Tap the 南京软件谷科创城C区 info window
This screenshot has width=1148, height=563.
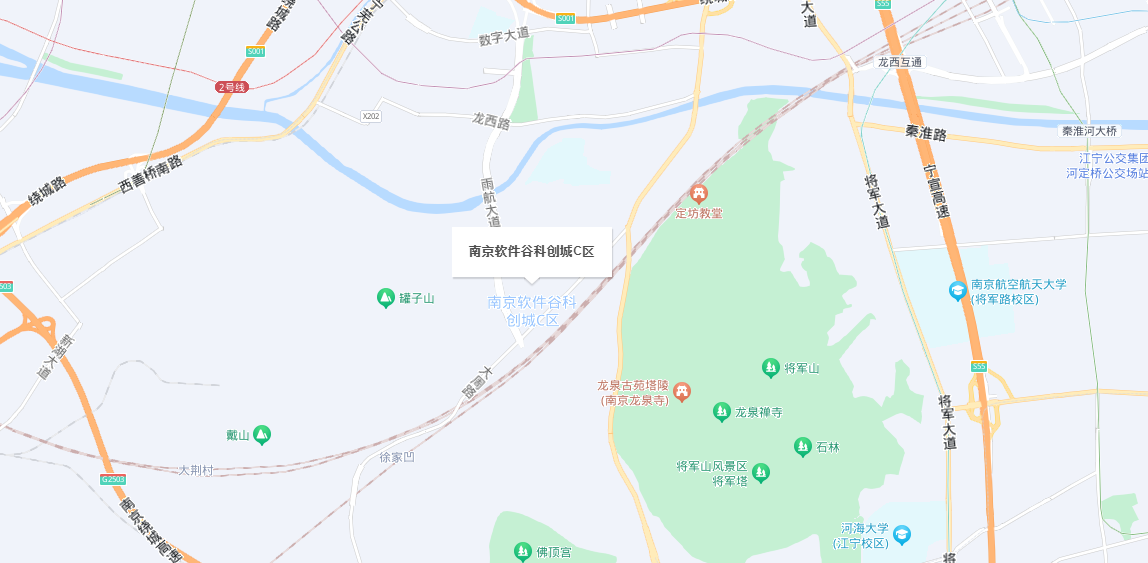(x=531, y=251)
